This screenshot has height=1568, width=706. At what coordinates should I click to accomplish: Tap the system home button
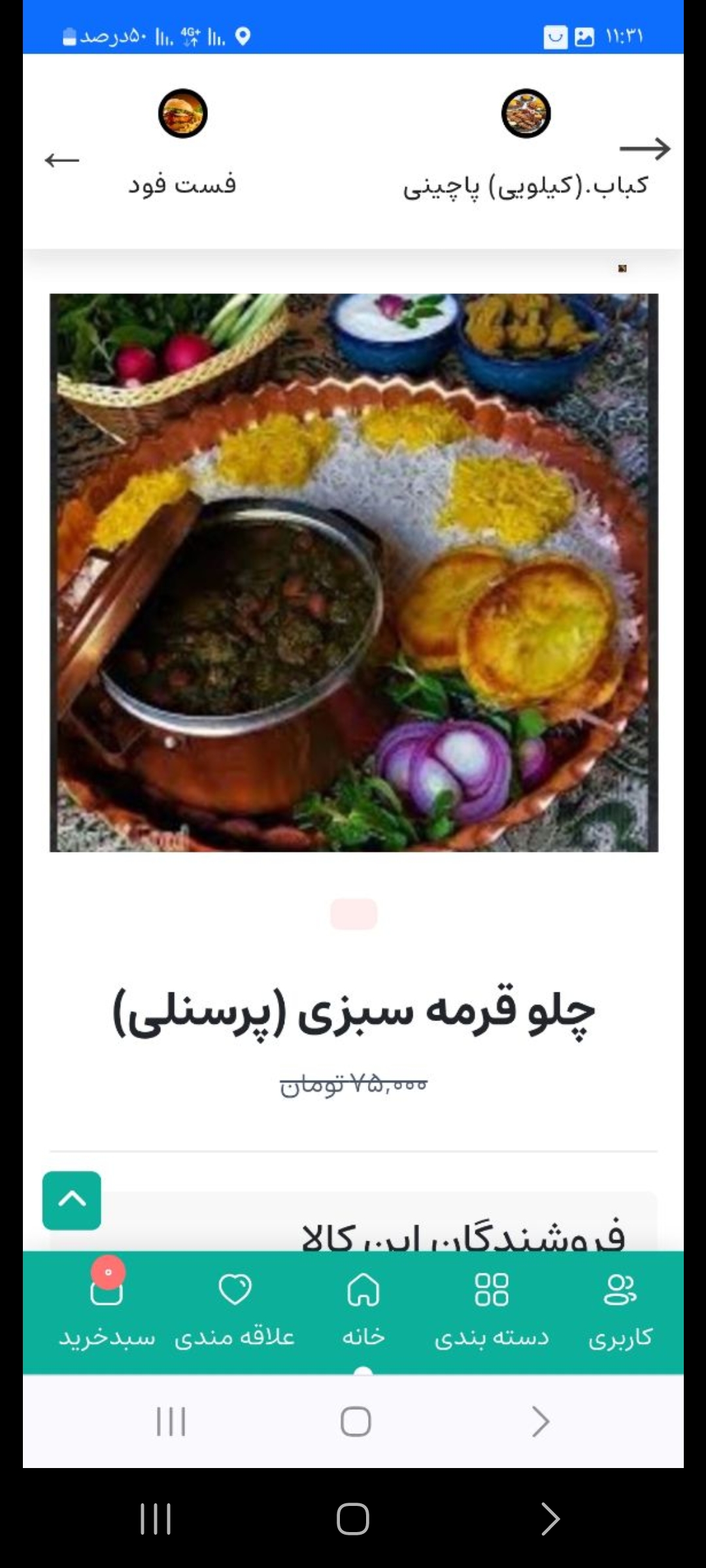click(x=353, y=1518)
